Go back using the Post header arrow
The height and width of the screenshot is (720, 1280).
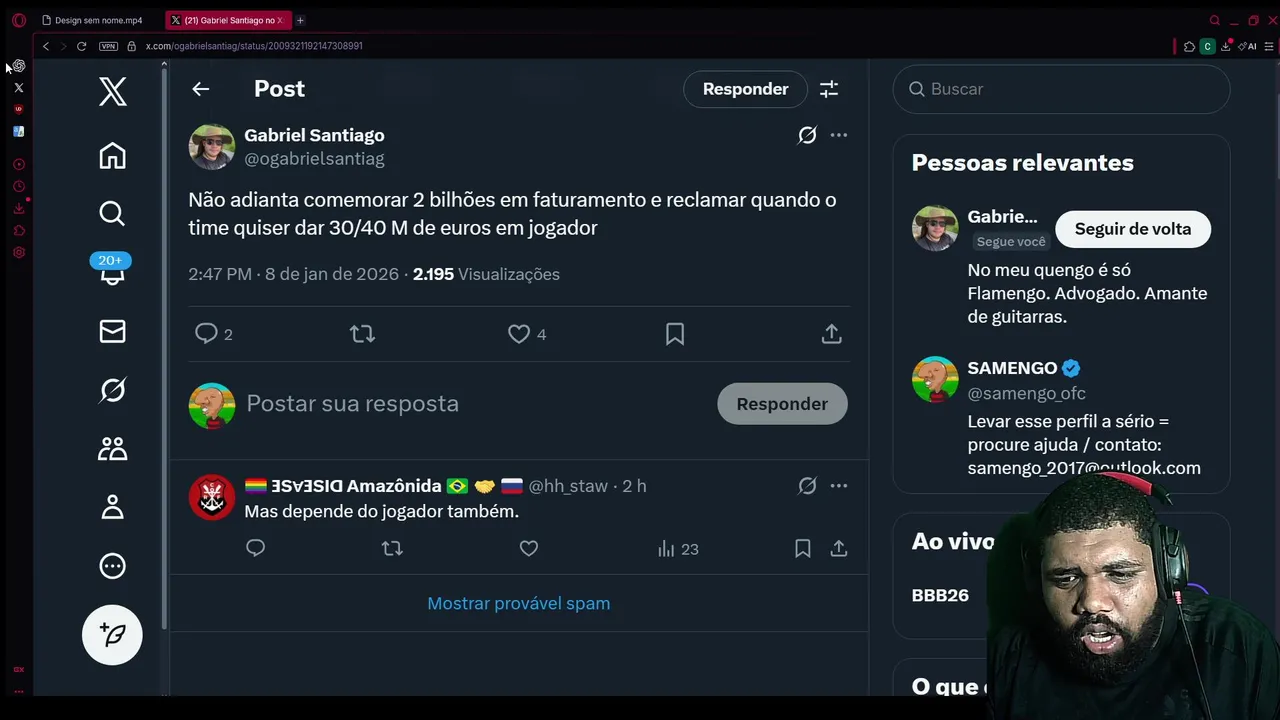point(201,89)
